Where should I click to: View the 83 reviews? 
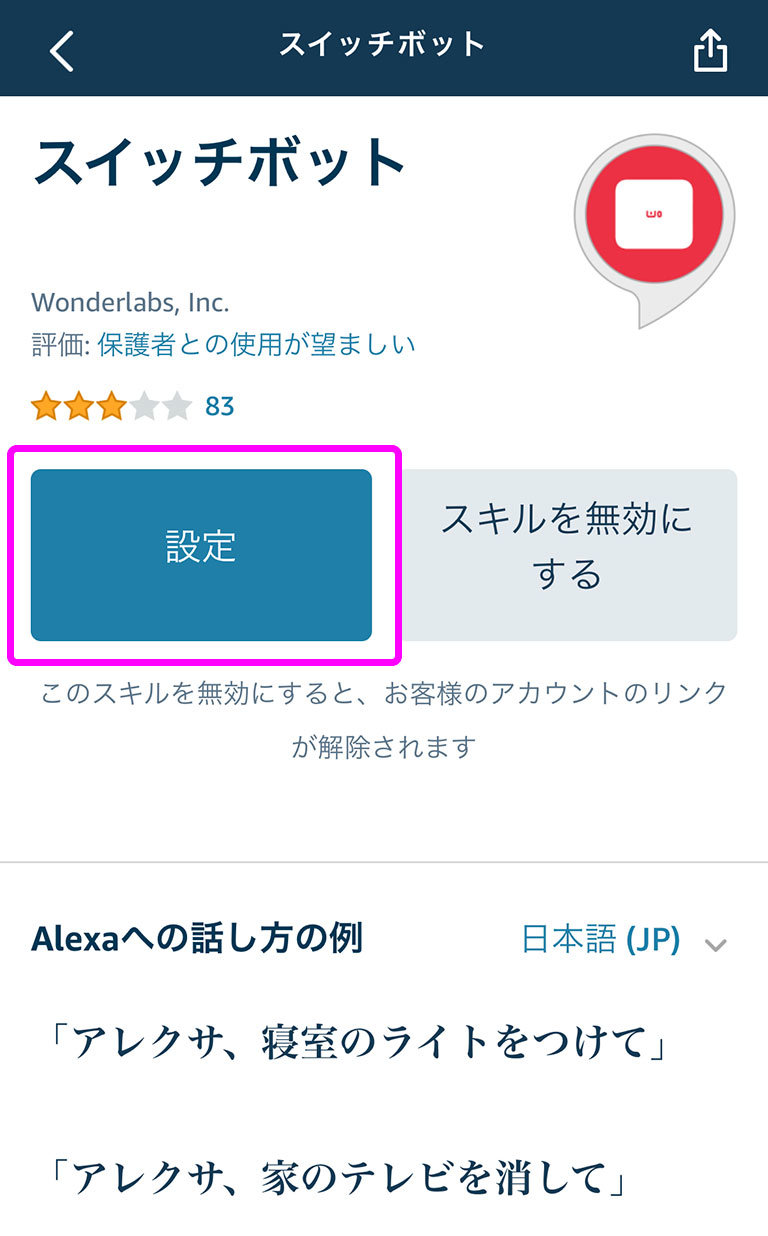(x=219, y=406)
